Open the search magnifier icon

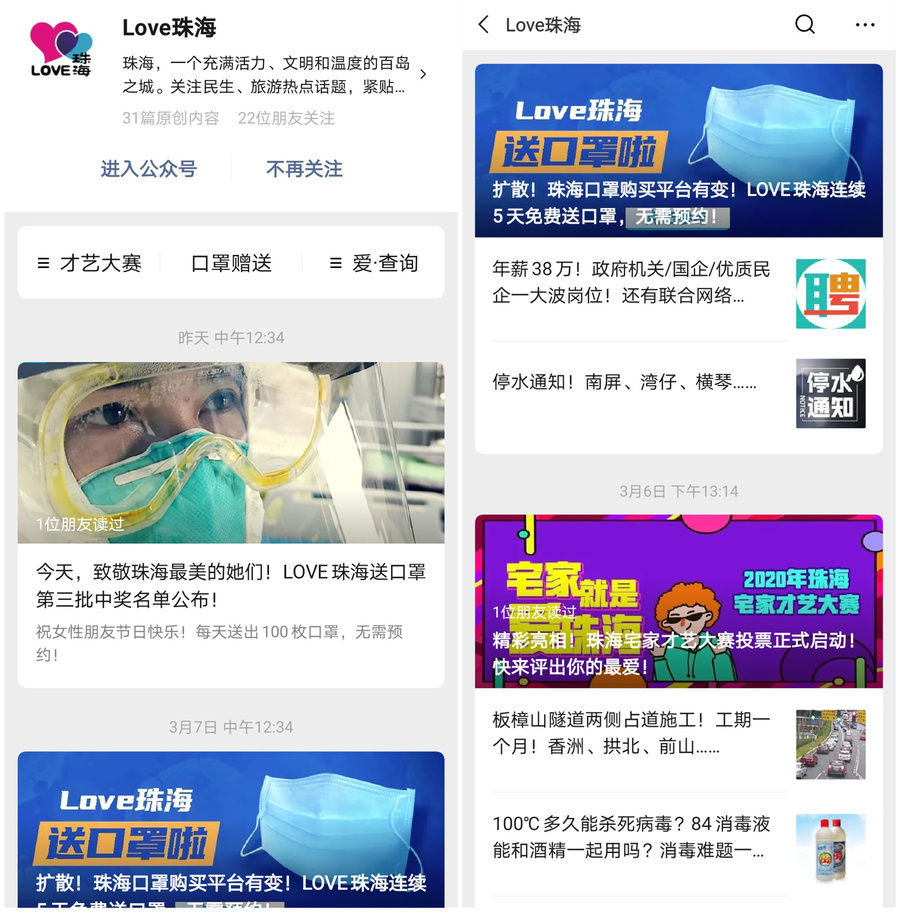pyautogui.click(x=805, y=25)
